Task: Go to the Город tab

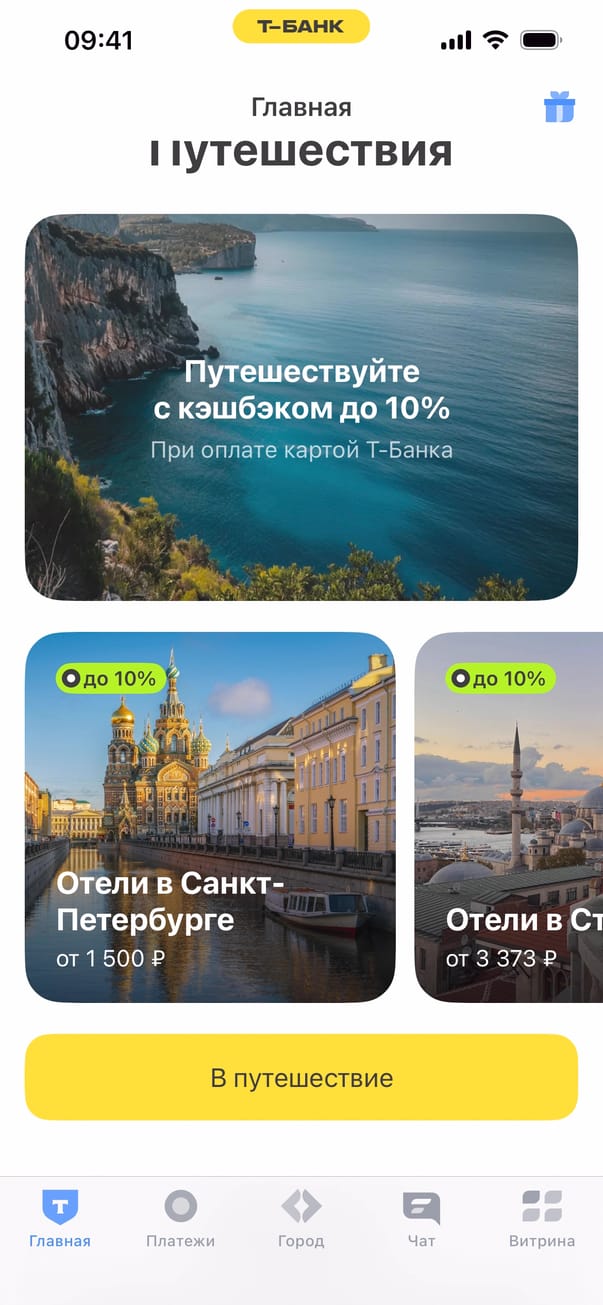Action: coord(301,1218)
